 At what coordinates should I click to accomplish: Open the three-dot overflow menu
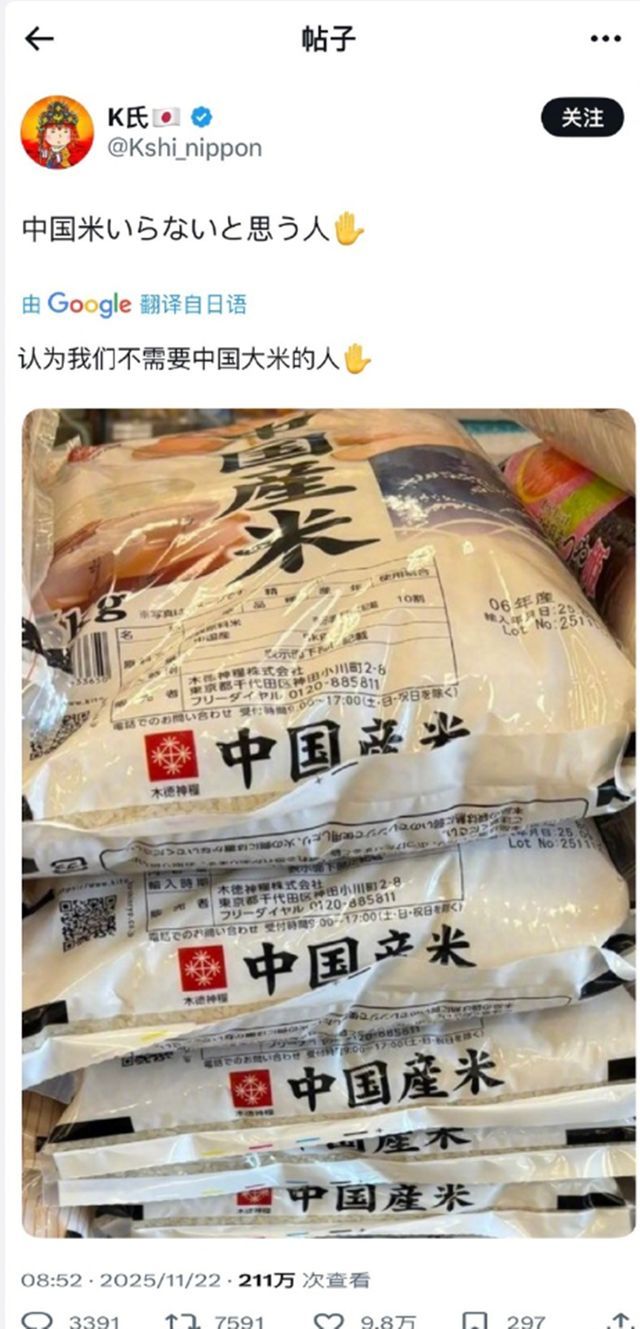point(605,39)
